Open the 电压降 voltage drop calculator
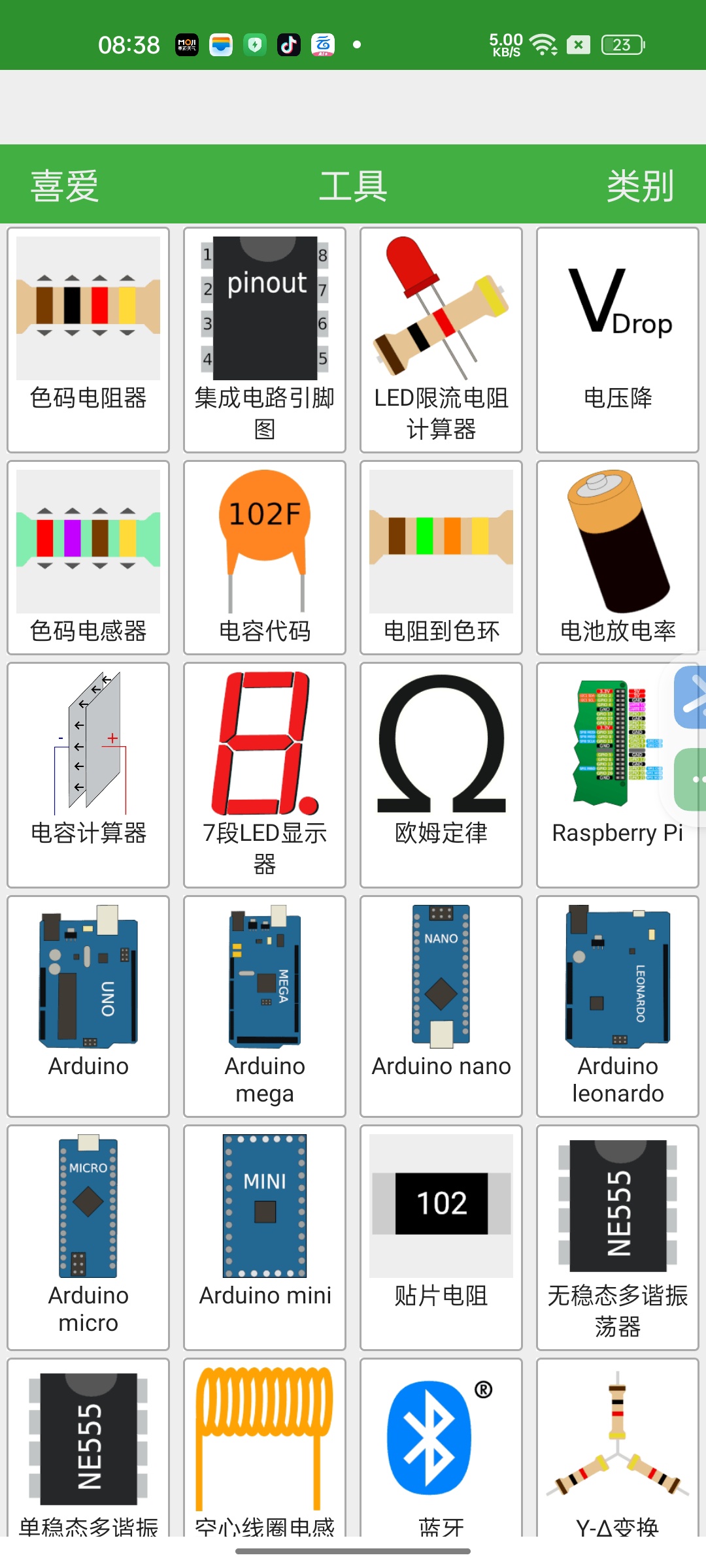Screen dimensions: 706x1568 (618, 340)
